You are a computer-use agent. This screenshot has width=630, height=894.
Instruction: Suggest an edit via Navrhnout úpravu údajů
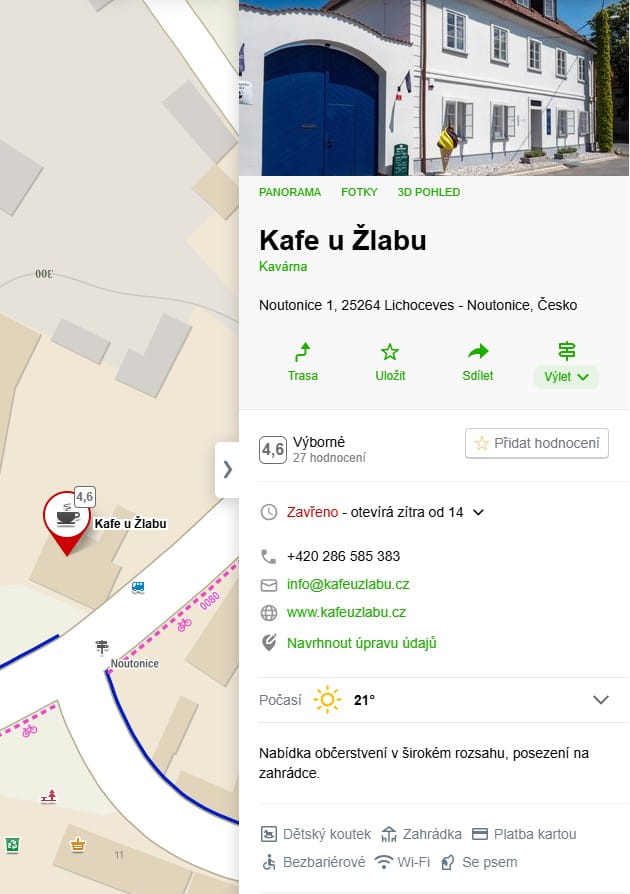click(361, 643)
